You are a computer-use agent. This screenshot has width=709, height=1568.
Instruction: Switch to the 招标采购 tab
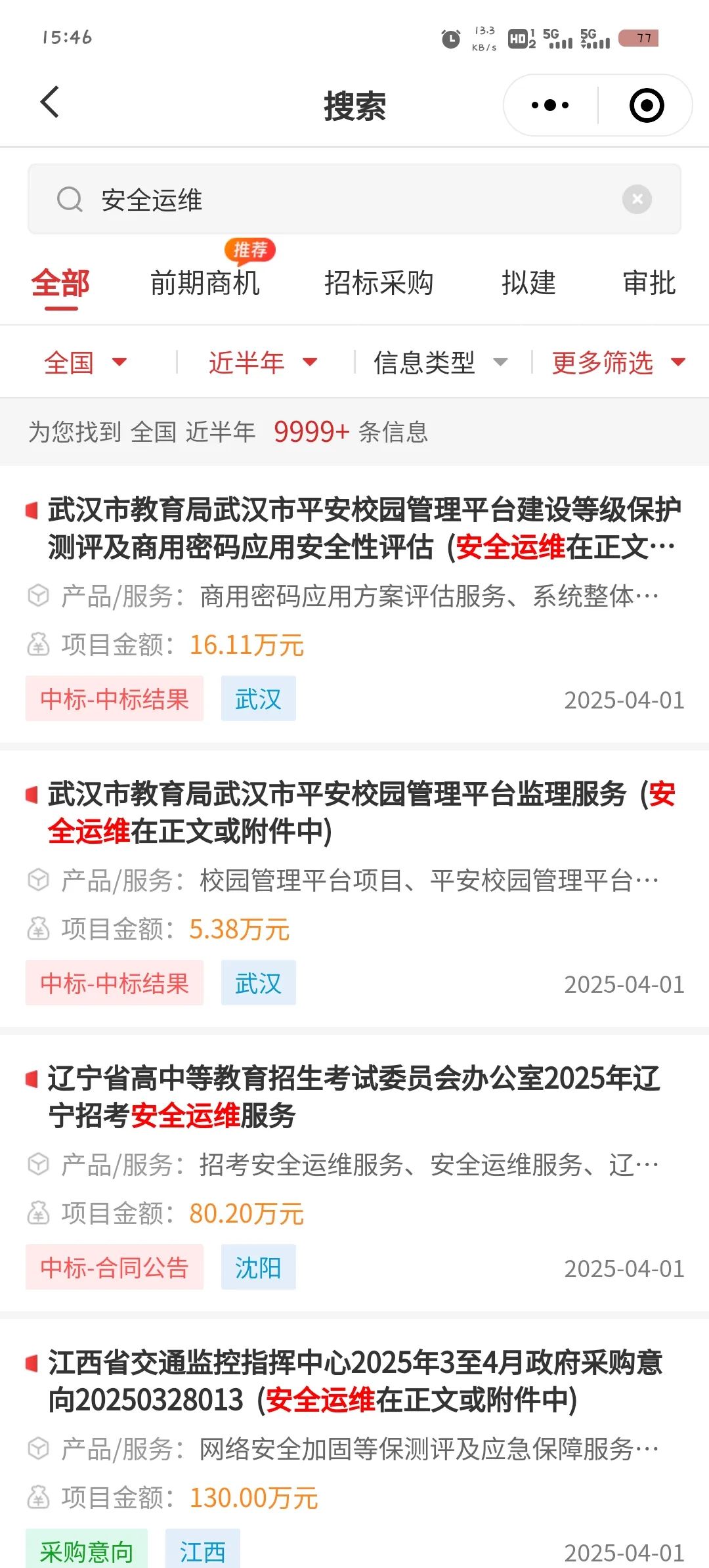tap(379, 283)
